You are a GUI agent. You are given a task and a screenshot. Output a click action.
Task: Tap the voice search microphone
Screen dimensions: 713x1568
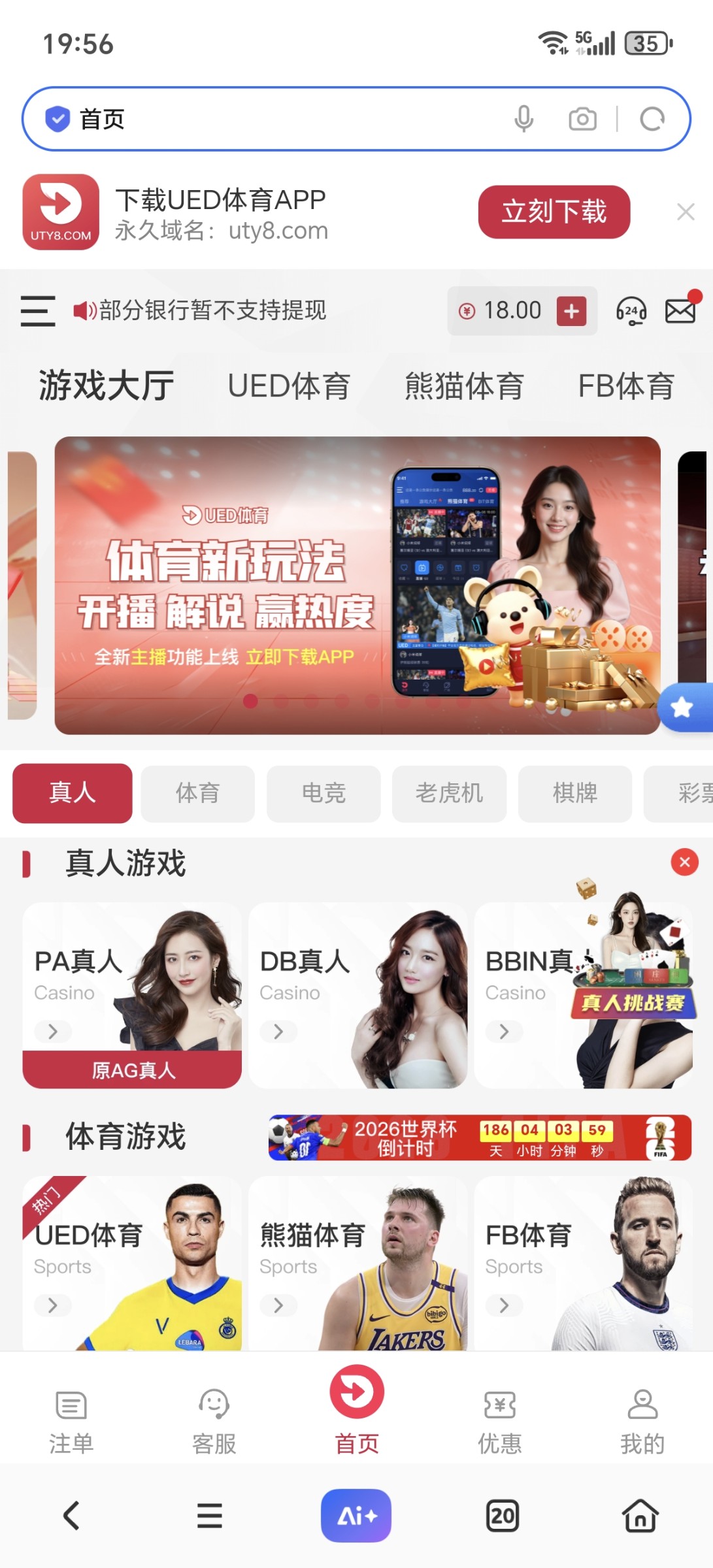click(523, 119)
